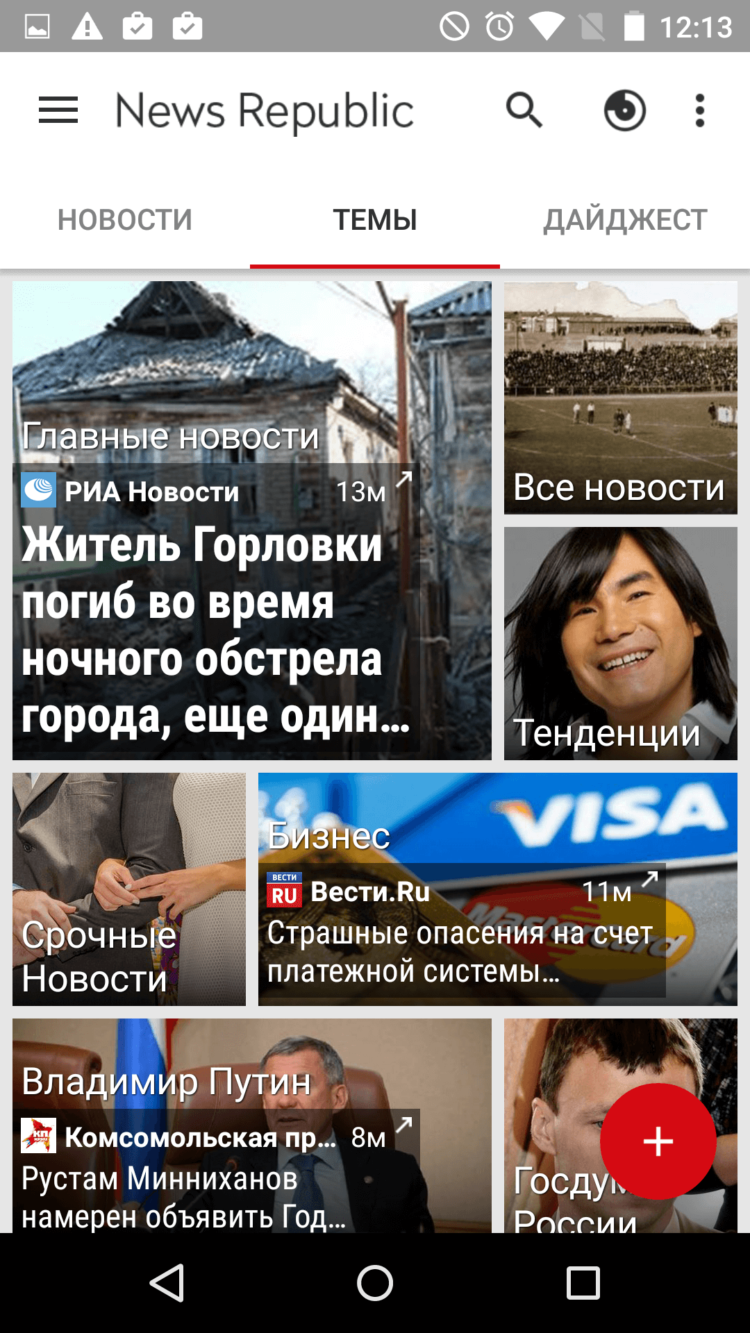The image size is (750, 1333).
Task: Open the Главные новости article expander arrow
Action: tap(403, 482)
